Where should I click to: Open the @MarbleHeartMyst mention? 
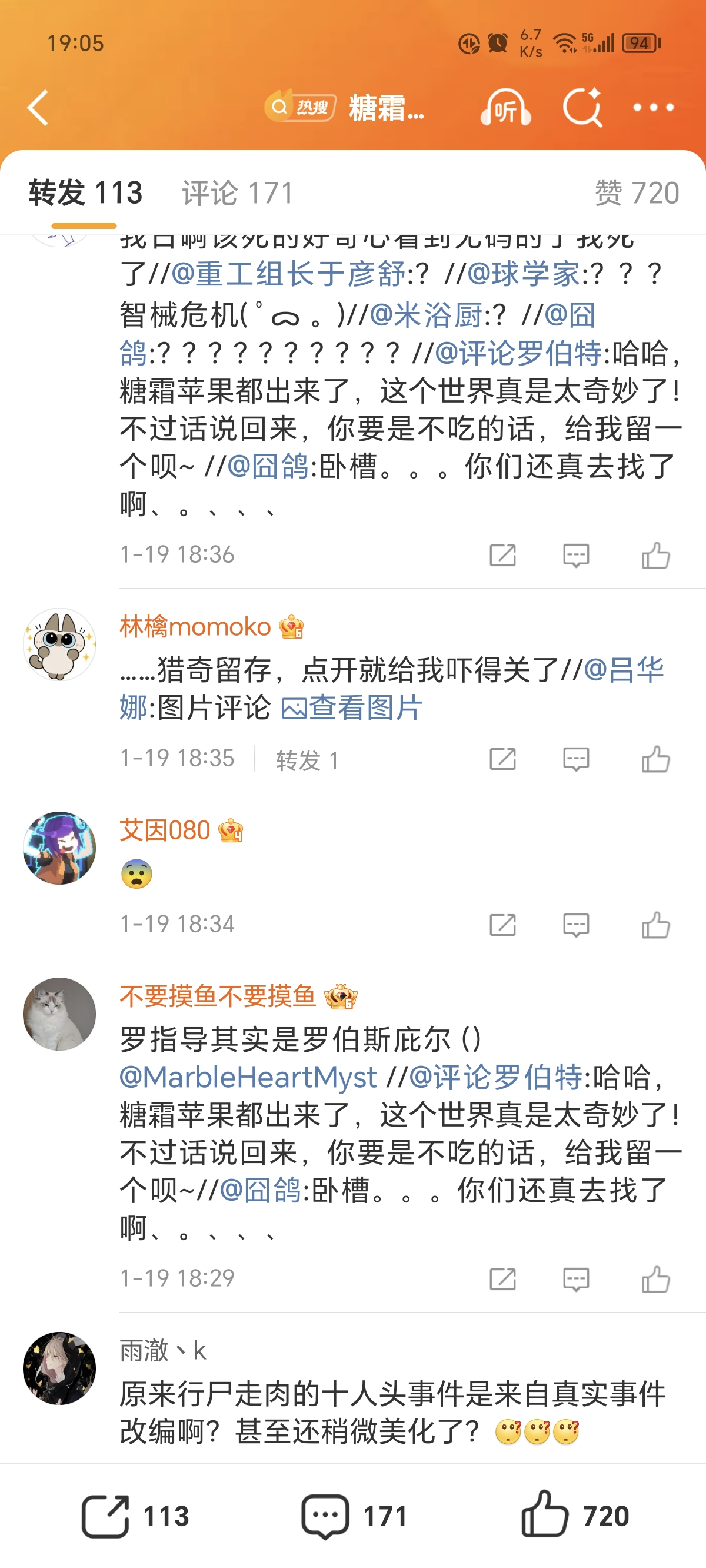tap(248, 1077)
